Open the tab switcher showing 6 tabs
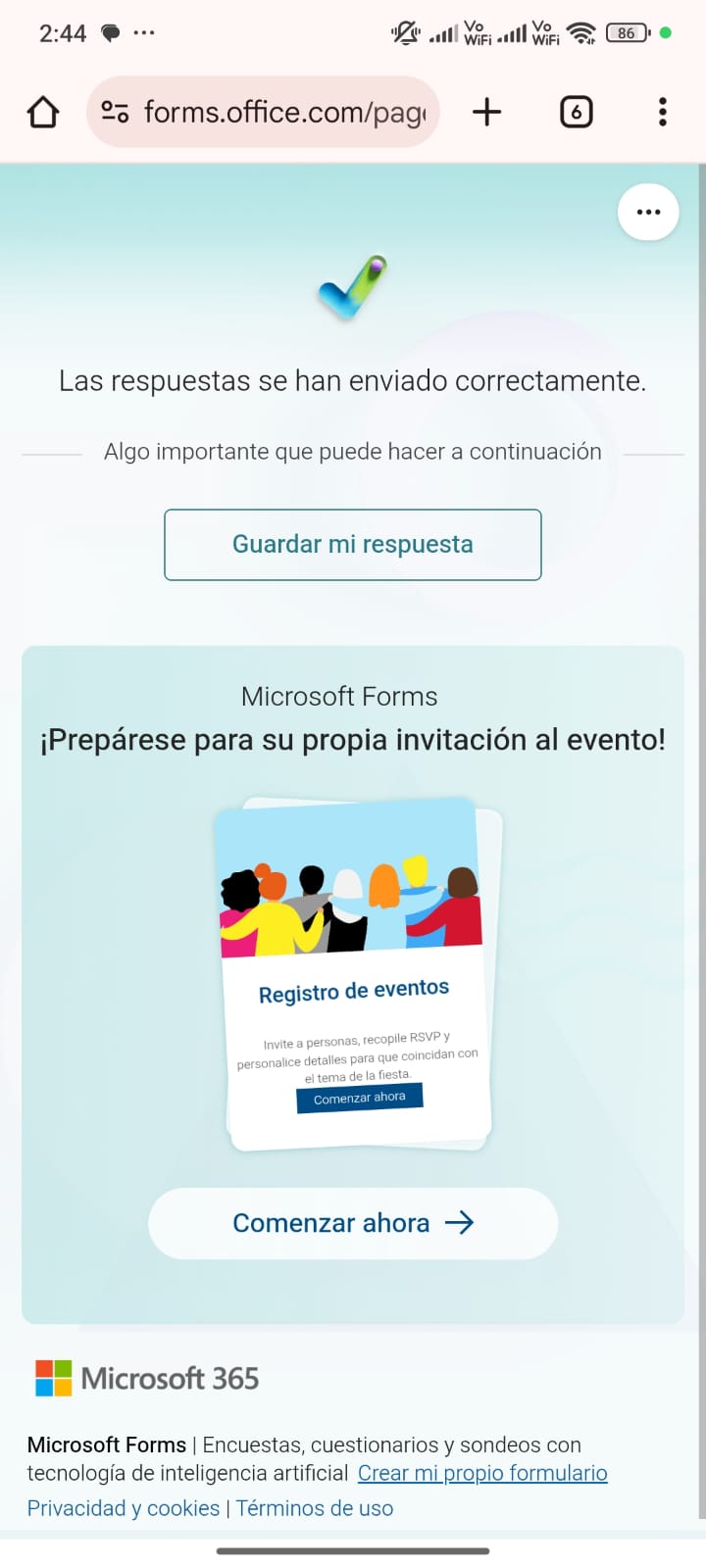 [576, 112]
